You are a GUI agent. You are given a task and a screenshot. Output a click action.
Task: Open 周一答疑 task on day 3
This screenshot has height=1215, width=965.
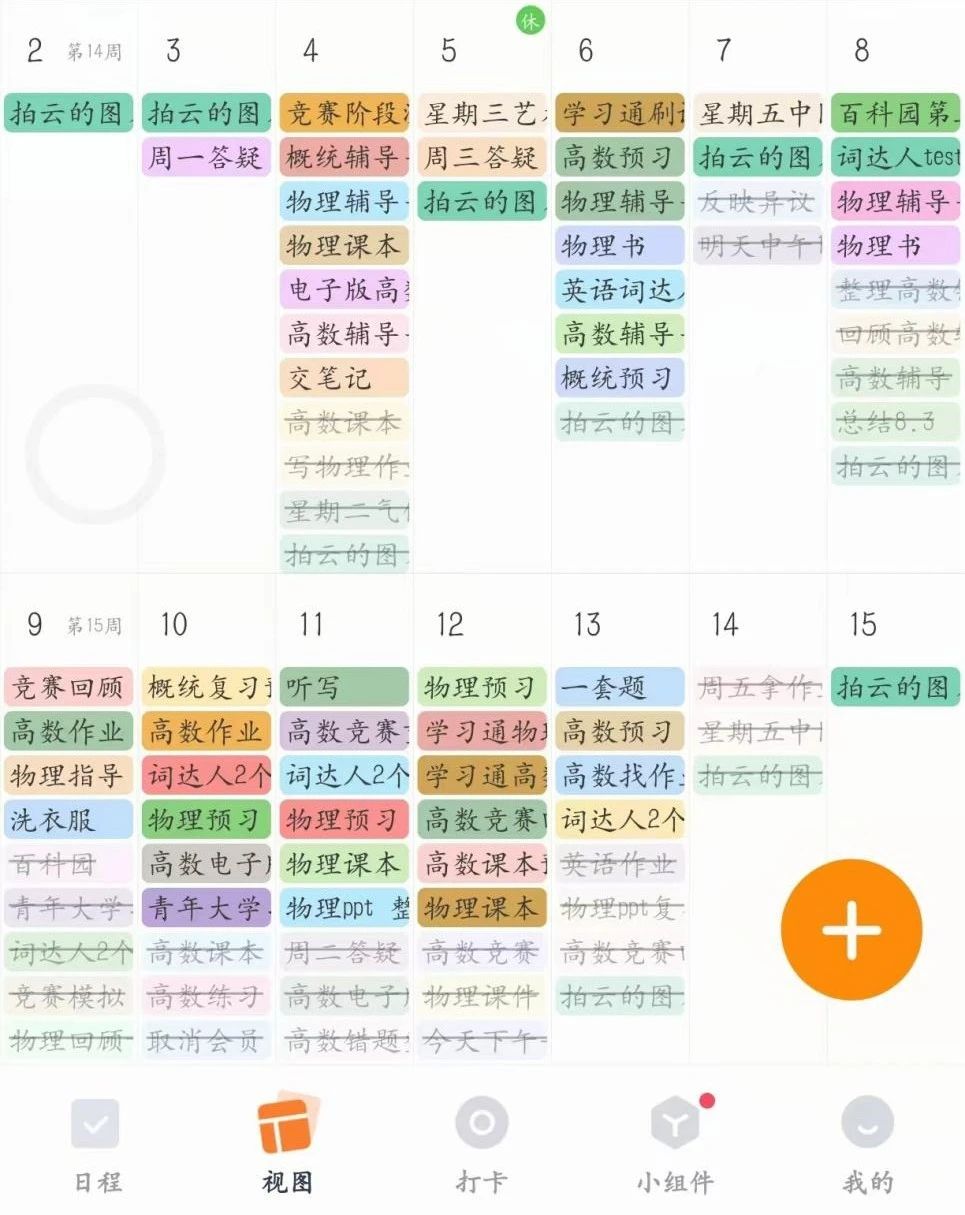(206, 157)
